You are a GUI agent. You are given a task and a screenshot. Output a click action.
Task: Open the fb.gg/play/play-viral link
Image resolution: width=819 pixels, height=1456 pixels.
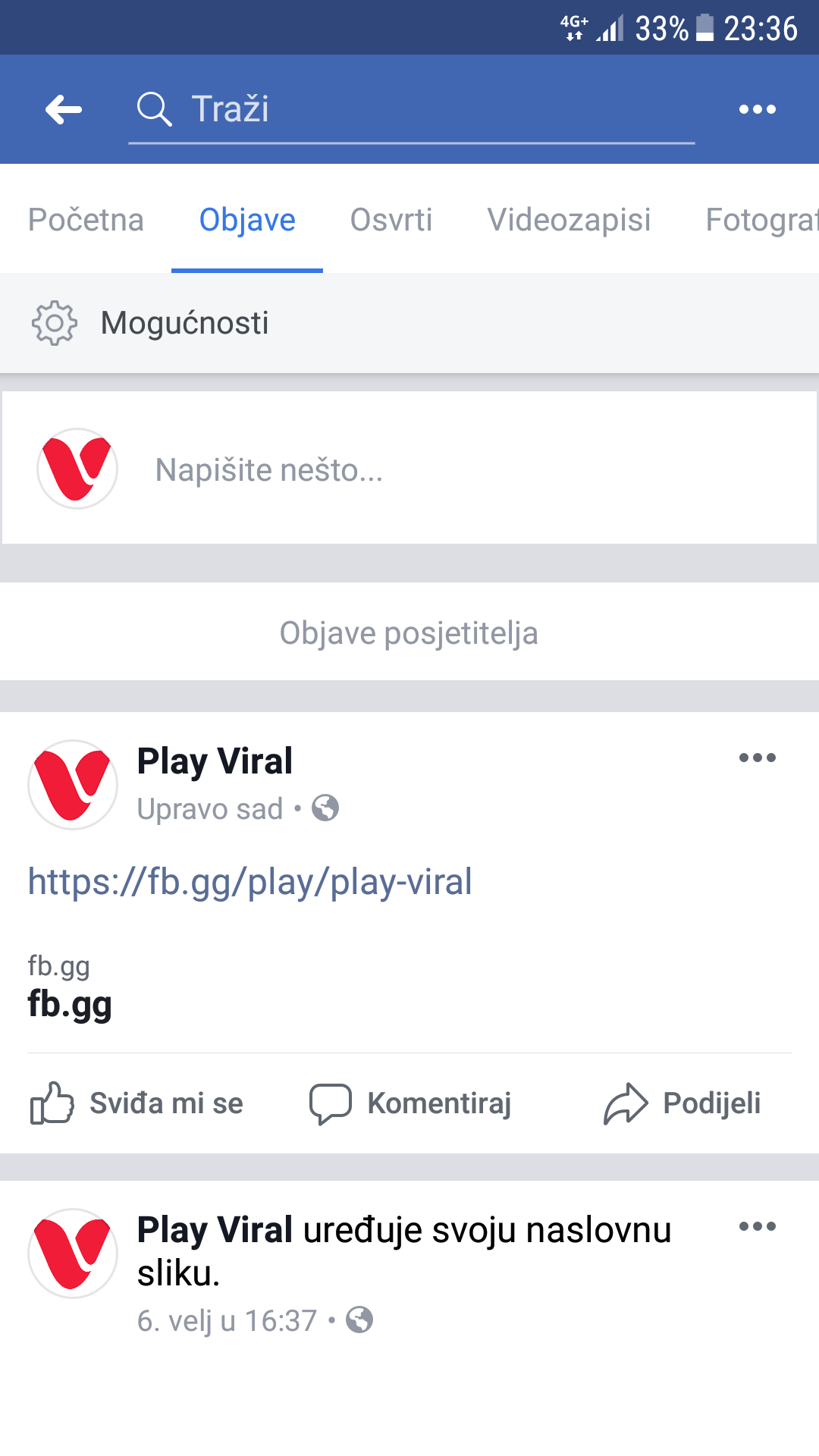pyautogui.click(x=249, y=882)
